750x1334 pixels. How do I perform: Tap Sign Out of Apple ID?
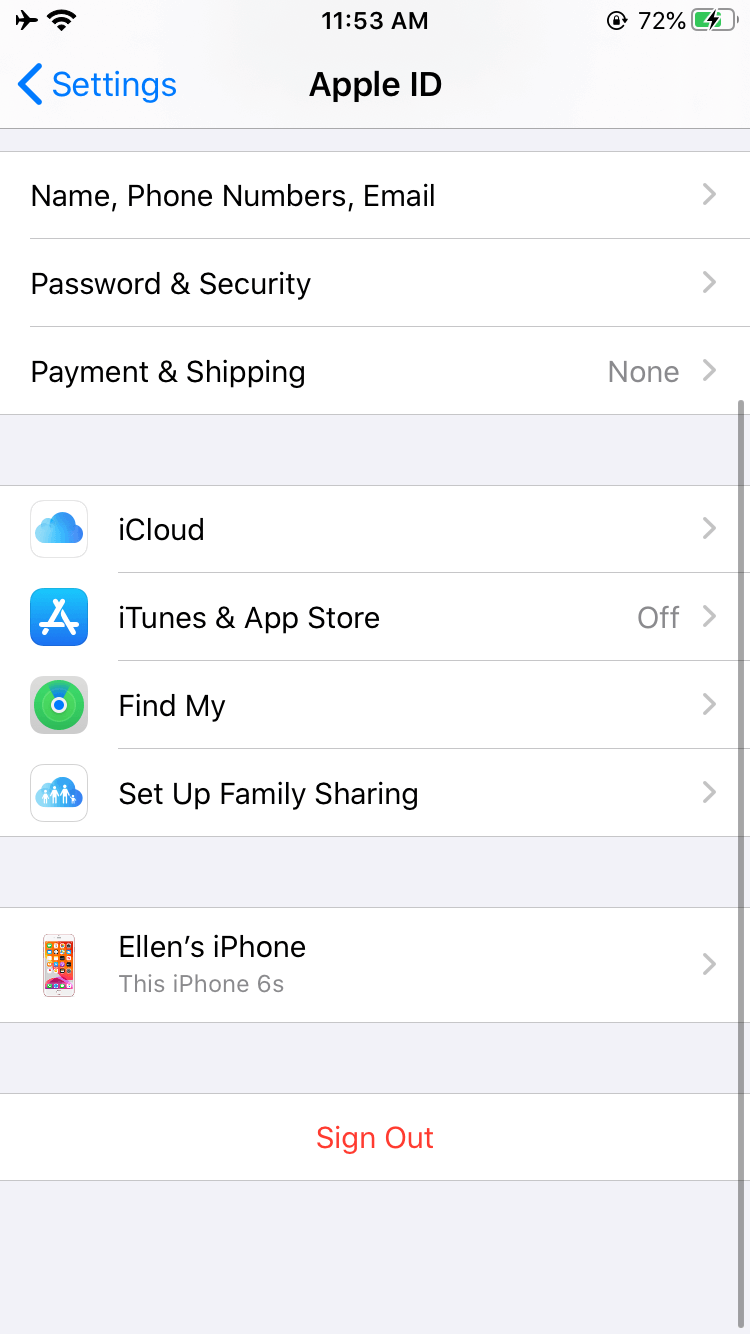point(375,1137)
